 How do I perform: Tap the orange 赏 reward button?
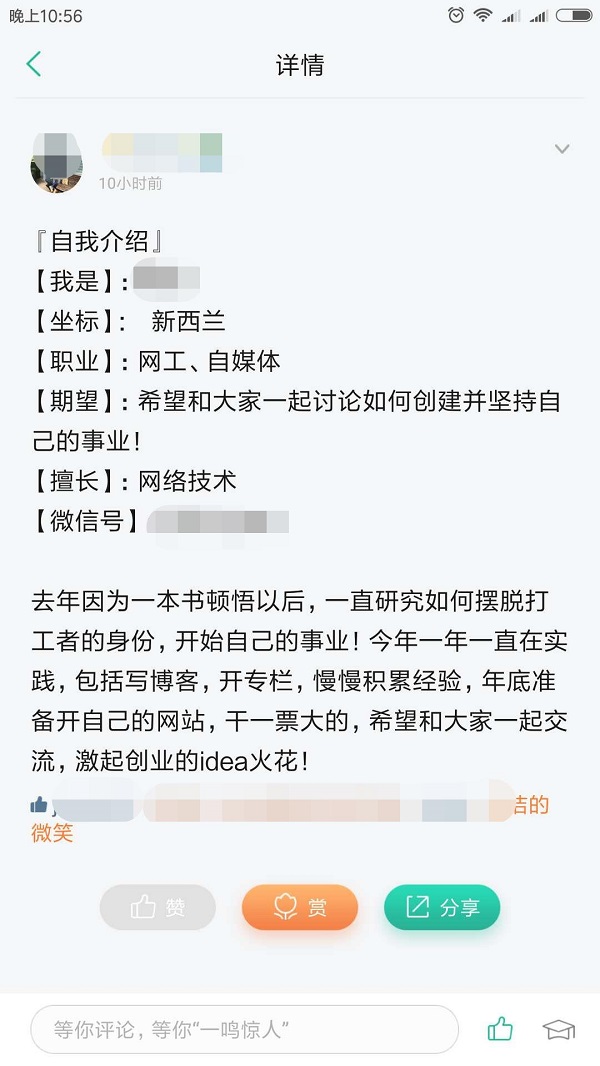300,907
